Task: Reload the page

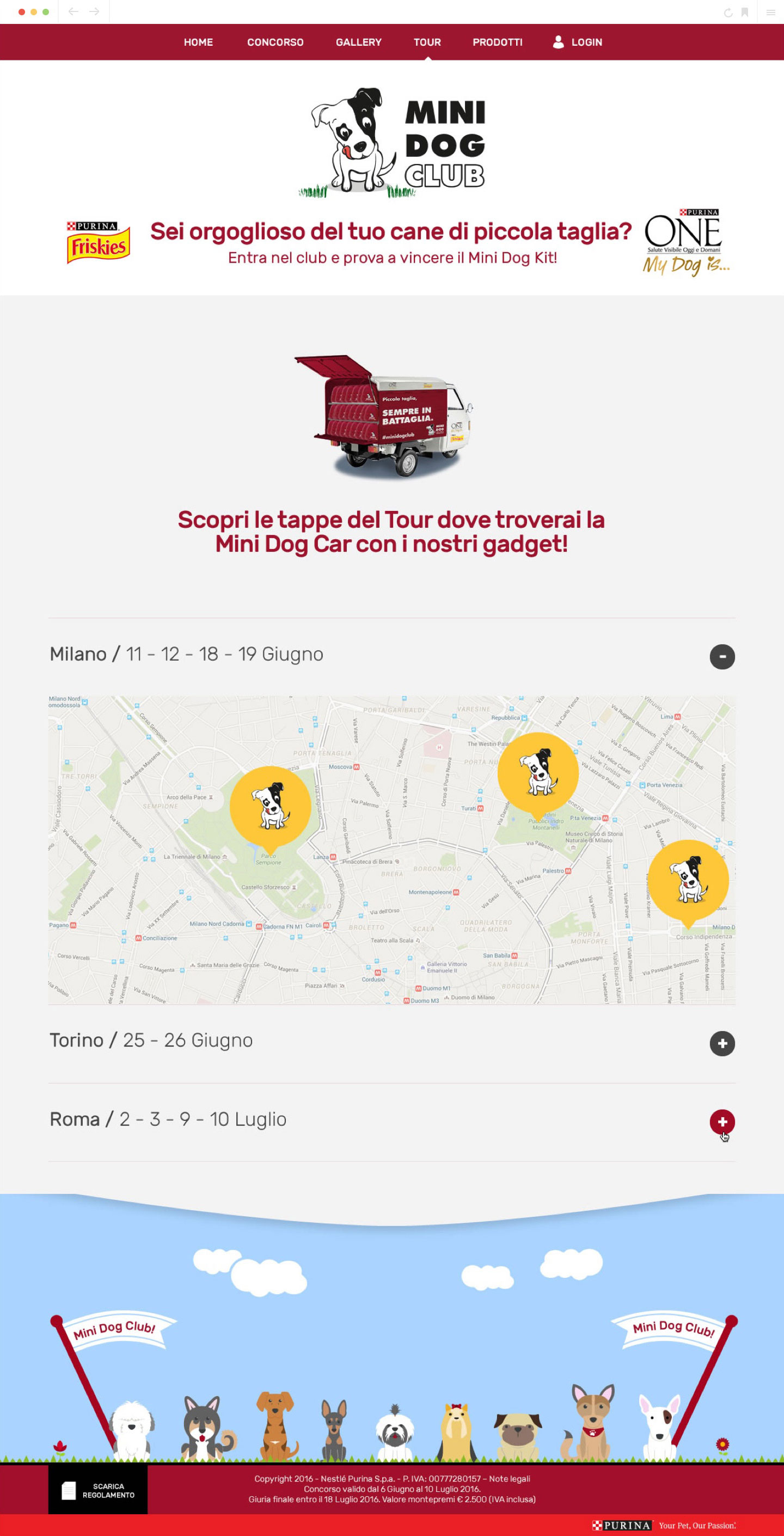Action: [727, 13]
